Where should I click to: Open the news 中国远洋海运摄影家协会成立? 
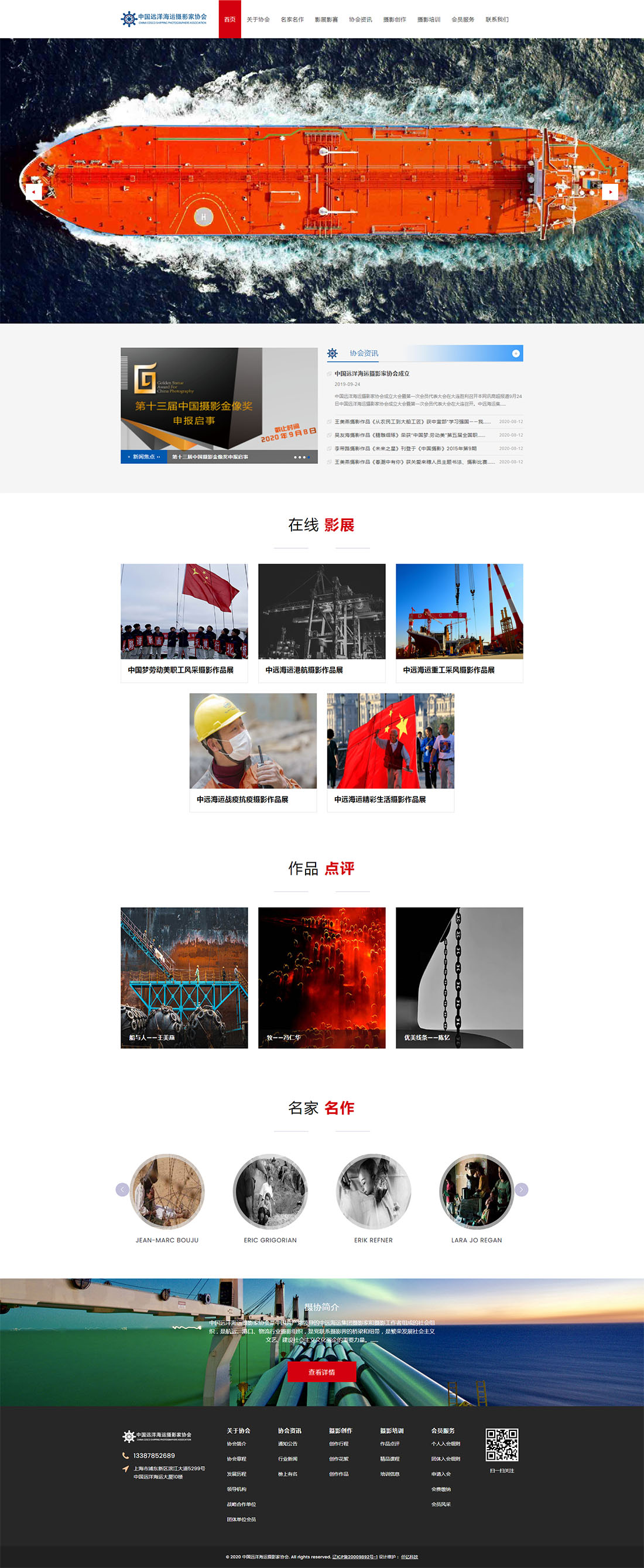tap(371, 374)
